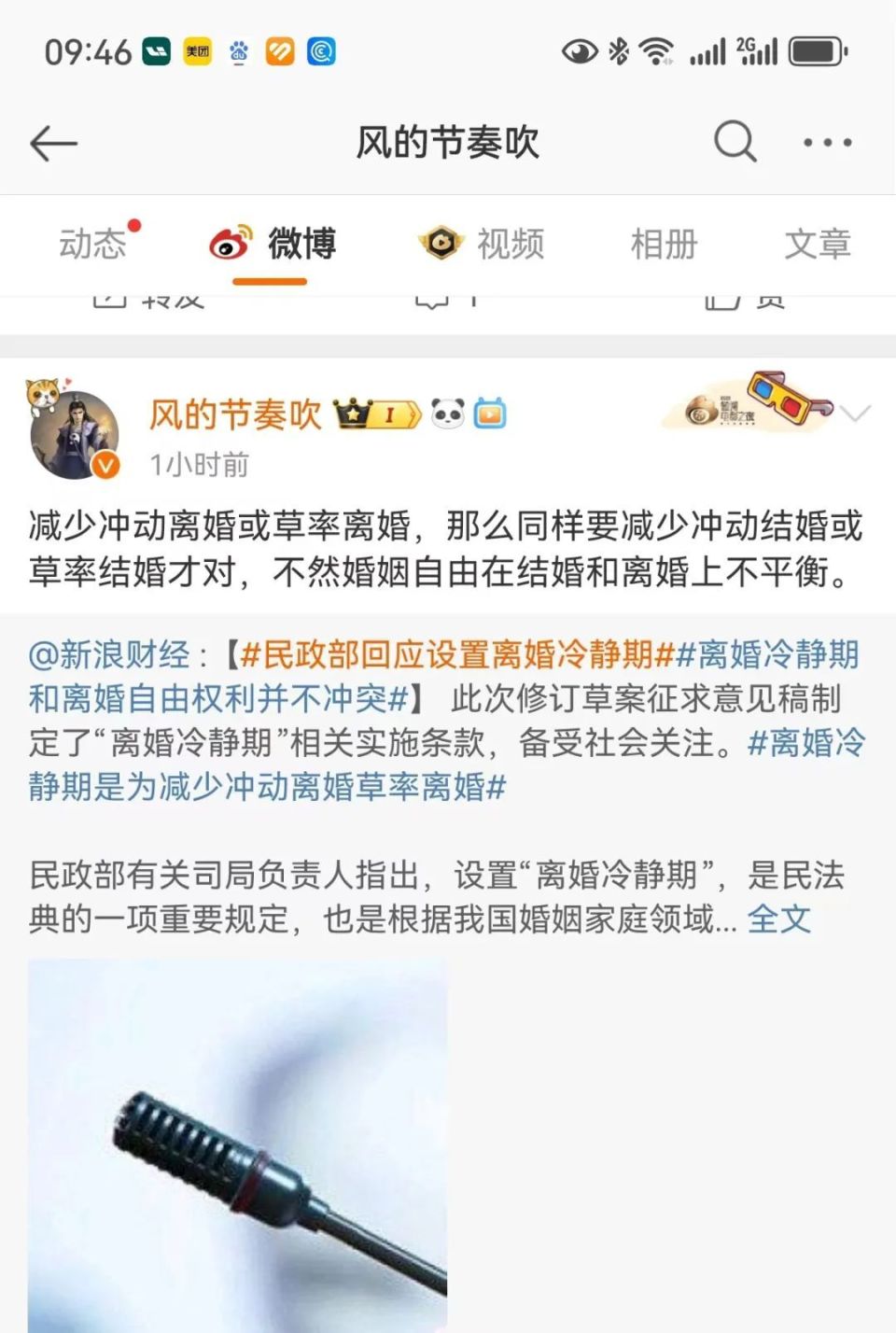Open the search magnifier icon
This screenshot has width=896, height=1333.
pyautogui.click(x=734, y=142)
